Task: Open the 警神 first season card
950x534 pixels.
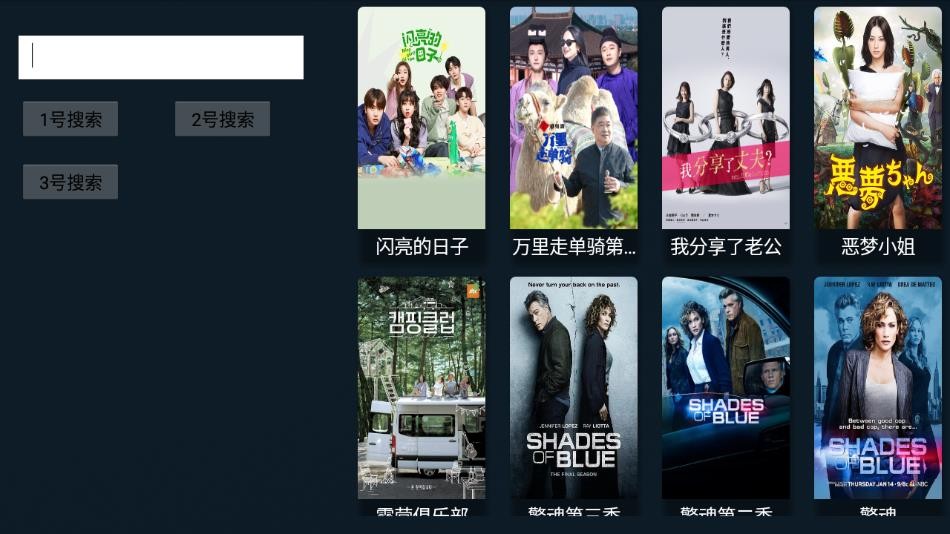Action: click(877, 388)
